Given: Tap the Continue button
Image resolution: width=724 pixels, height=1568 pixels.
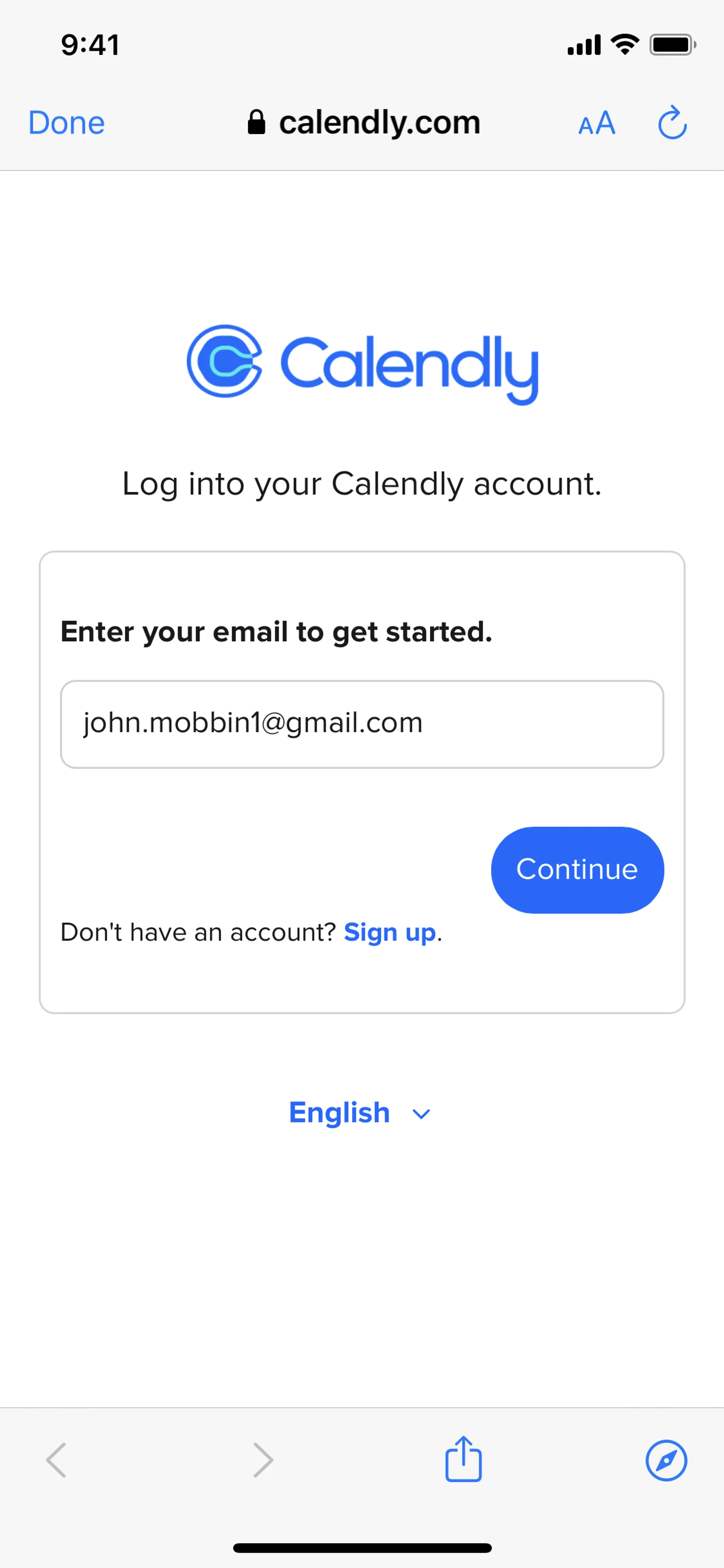Looking at the screenshot, I should [577, 870].
